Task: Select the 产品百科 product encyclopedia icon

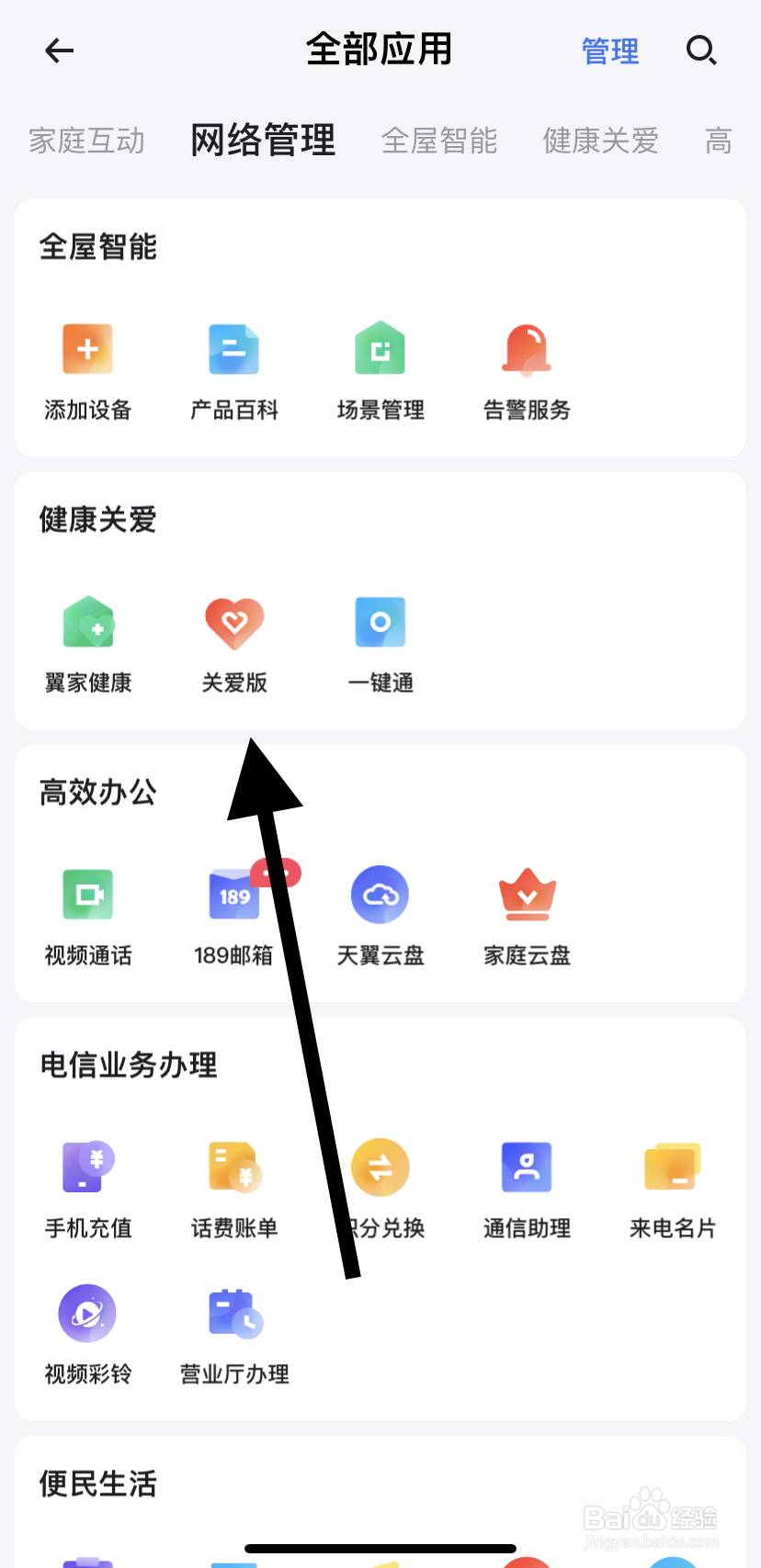Action: [x=233, y=349]
